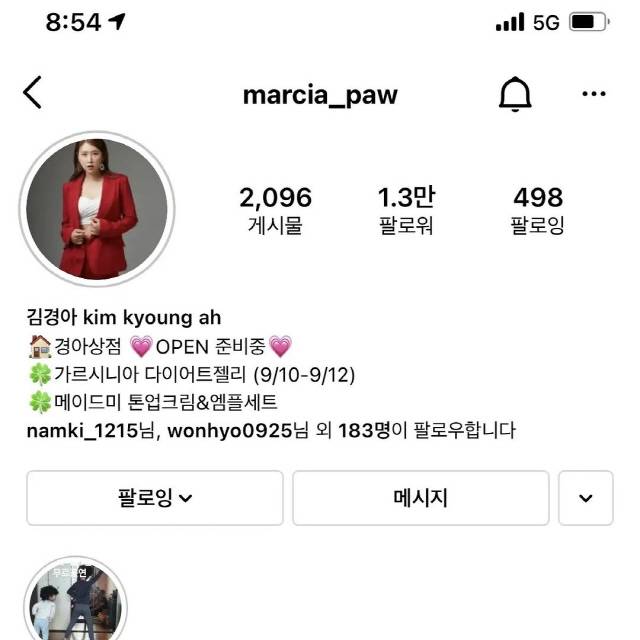
Task: Tap the 팔로잉 following button
Action: [x=155, y=497]
